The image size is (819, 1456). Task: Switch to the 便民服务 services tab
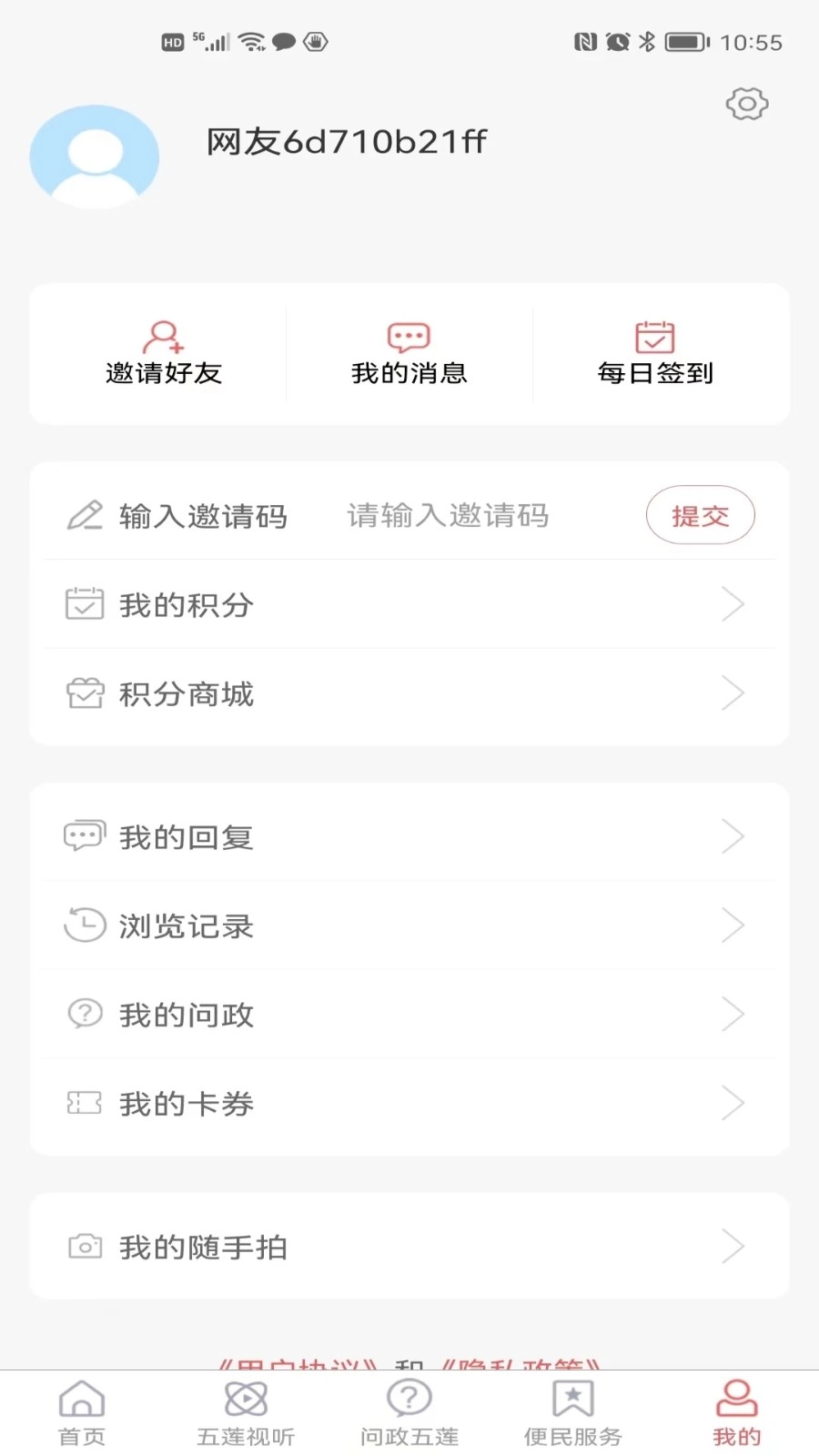(x=572, y=1409)
